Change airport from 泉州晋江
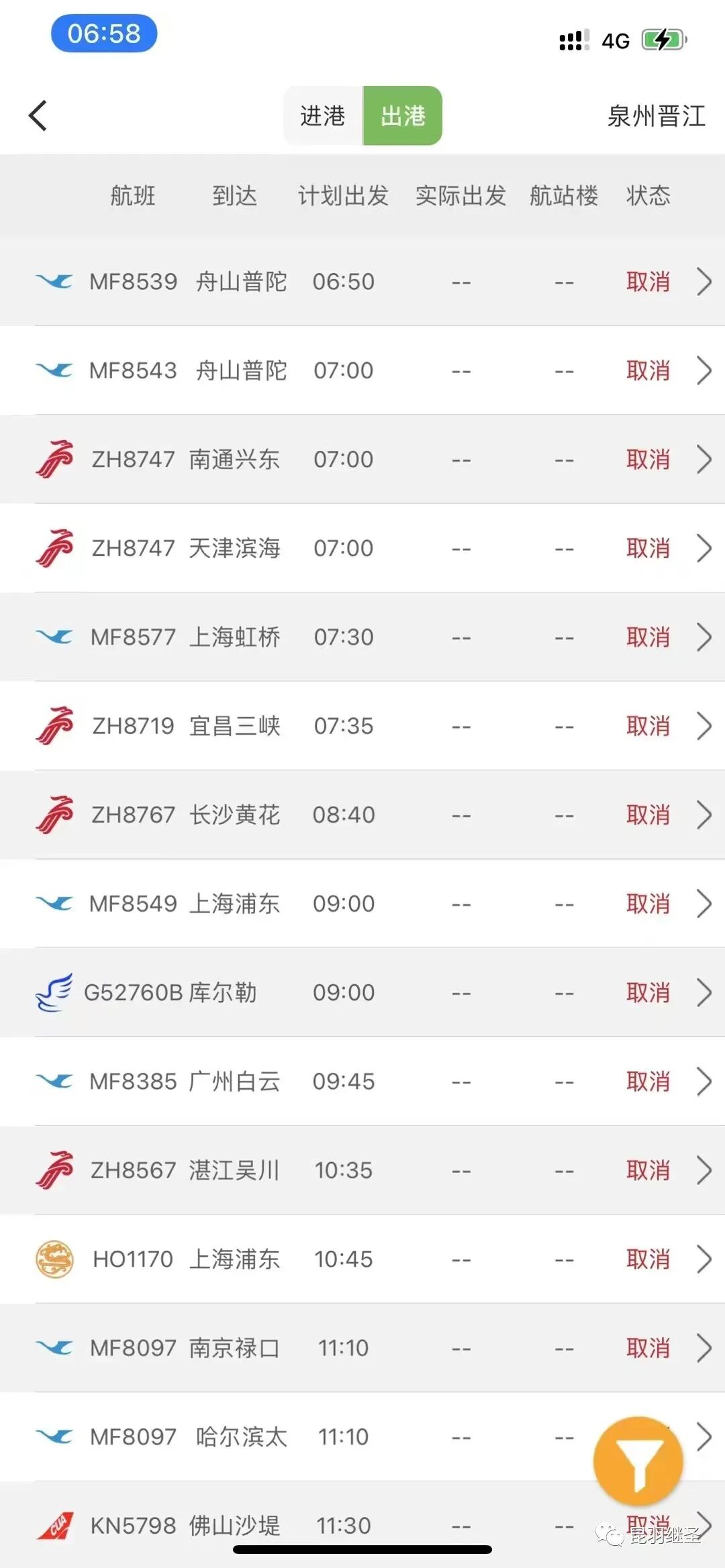The image size is (725, 1568). pos(655,115)
